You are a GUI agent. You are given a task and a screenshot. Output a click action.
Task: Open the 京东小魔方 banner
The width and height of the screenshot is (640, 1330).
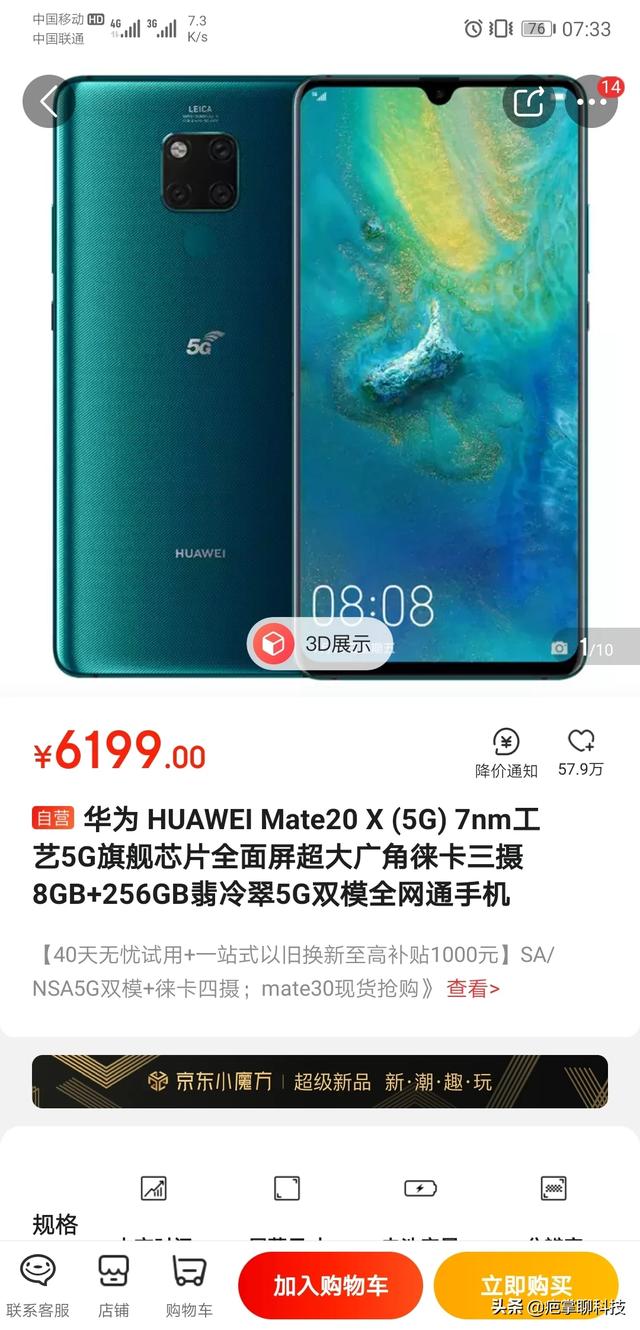pyautogui.click(x=320, y=1081)
